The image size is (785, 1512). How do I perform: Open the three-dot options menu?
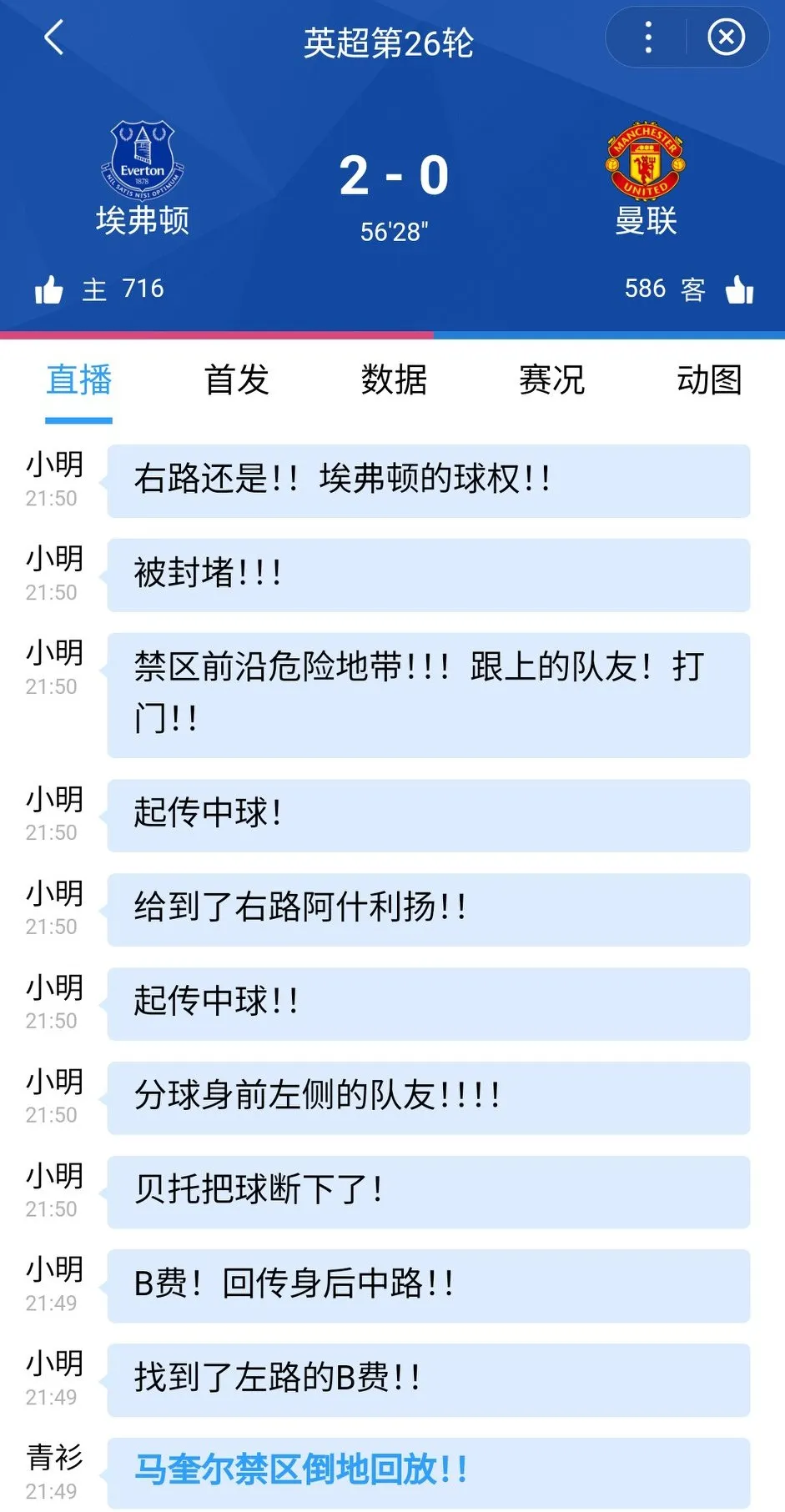click(x=647, y=38)
